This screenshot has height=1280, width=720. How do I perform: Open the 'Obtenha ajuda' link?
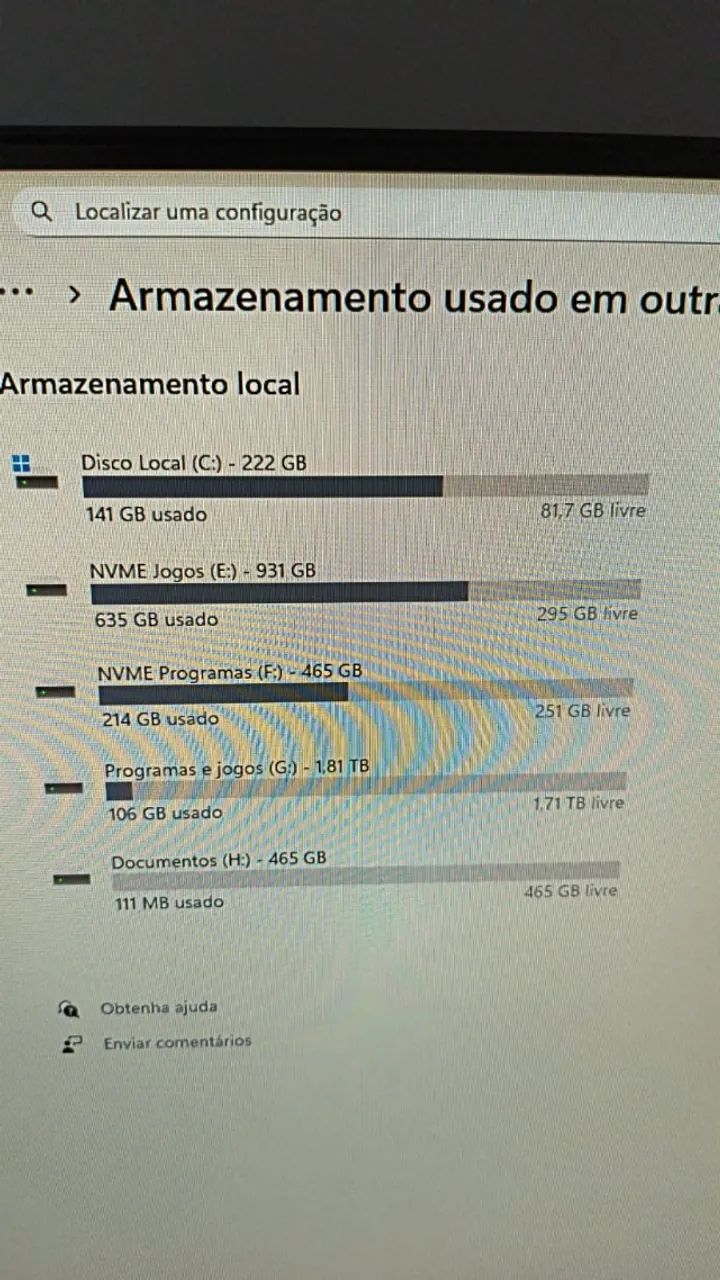point(158,1008)
